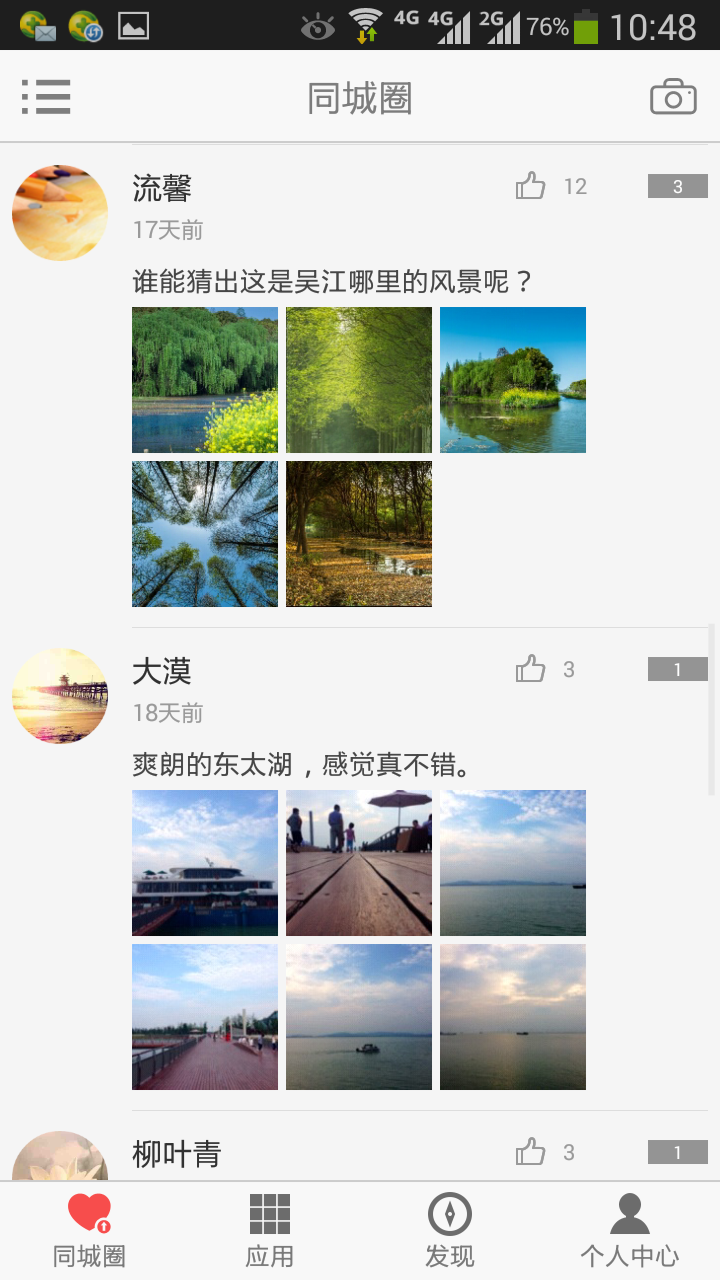Like 大漠's post
Image resolution: width=720 pixels, height=1280 pixels.
pos(531,669)
